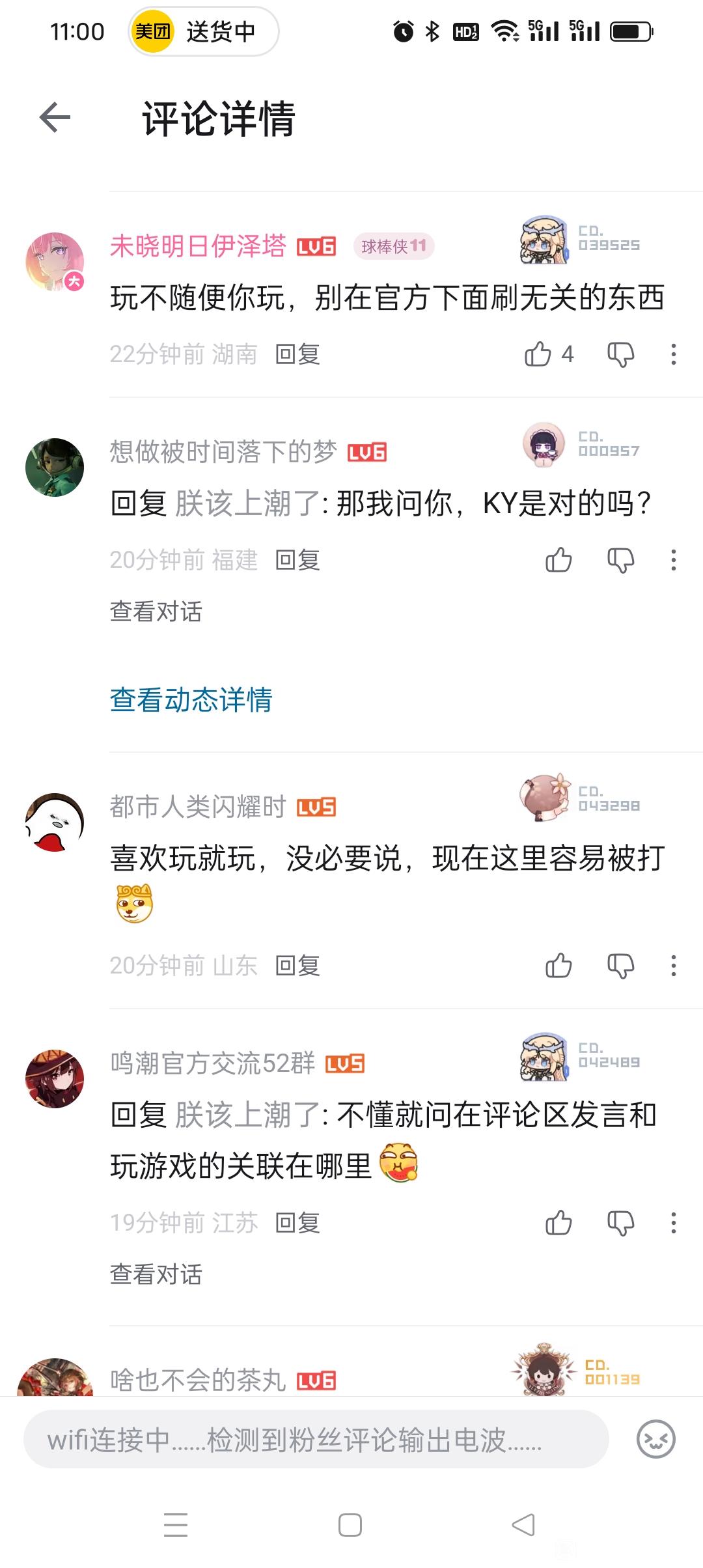Open 查看动态详情 link

point(191,700)
